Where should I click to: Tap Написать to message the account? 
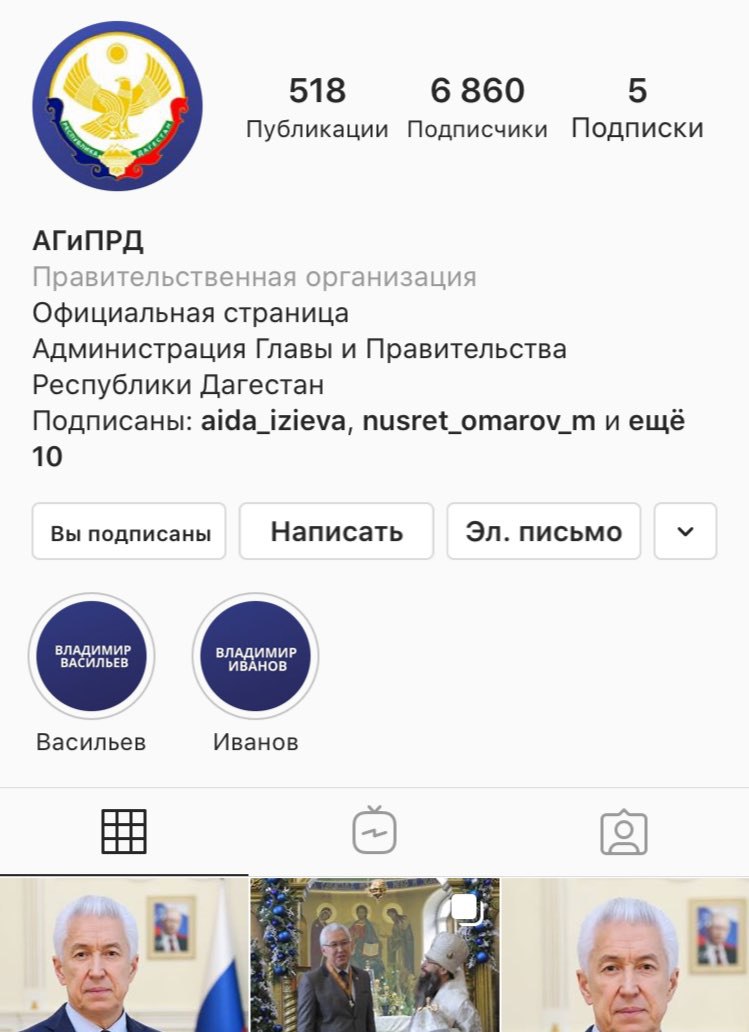coord(336,531)
